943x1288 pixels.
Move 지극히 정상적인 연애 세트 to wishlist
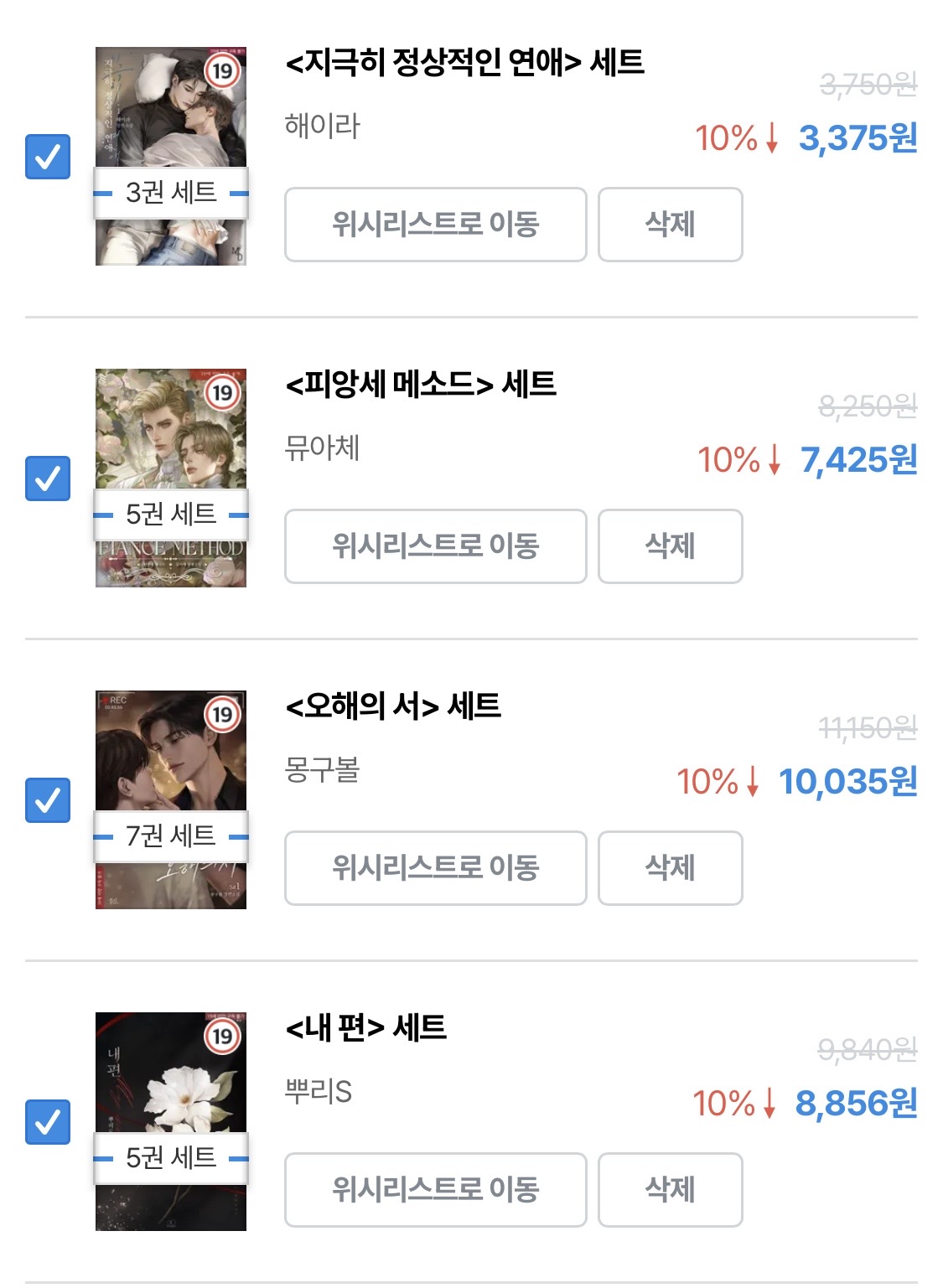click(x=435, y=225)
